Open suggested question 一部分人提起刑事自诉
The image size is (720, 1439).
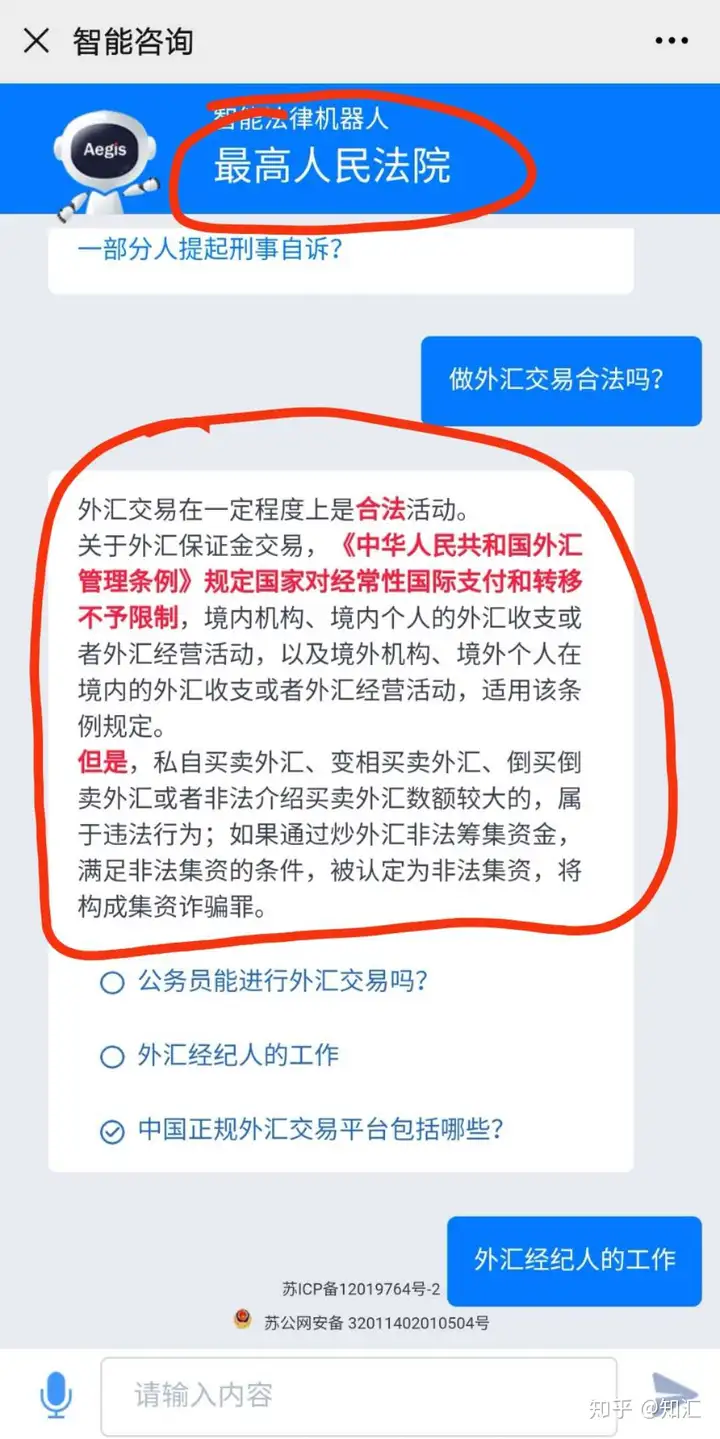[x=211, y=249]
